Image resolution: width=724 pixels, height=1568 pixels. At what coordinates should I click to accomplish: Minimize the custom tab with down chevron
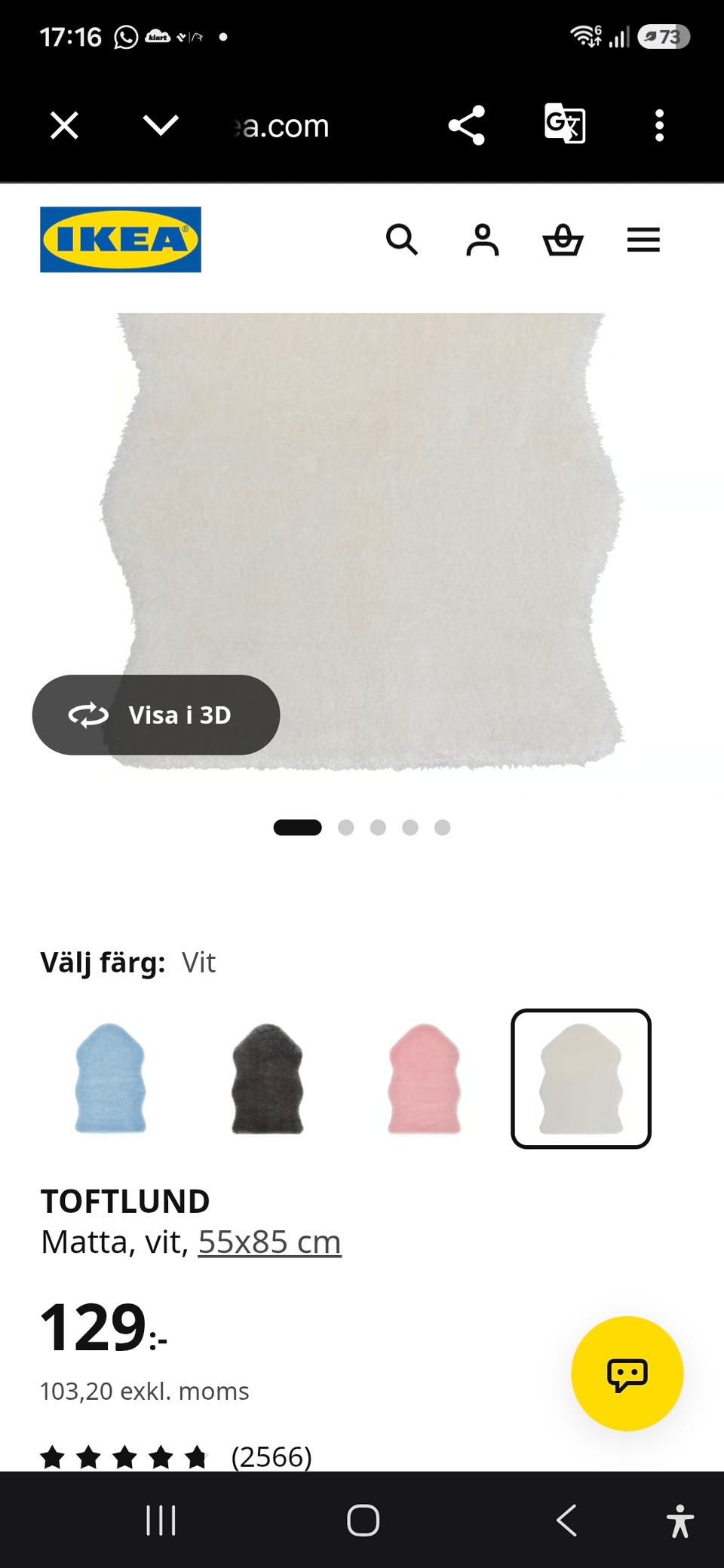point(161,125)
